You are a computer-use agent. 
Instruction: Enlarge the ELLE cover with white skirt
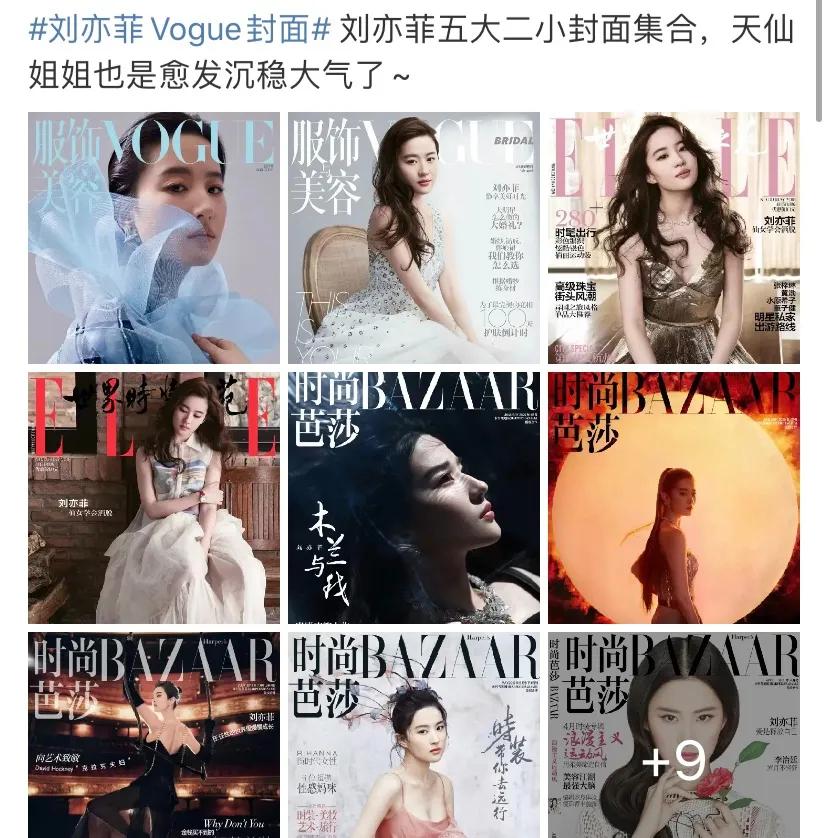pyautogui.click(x=154, y=498)
